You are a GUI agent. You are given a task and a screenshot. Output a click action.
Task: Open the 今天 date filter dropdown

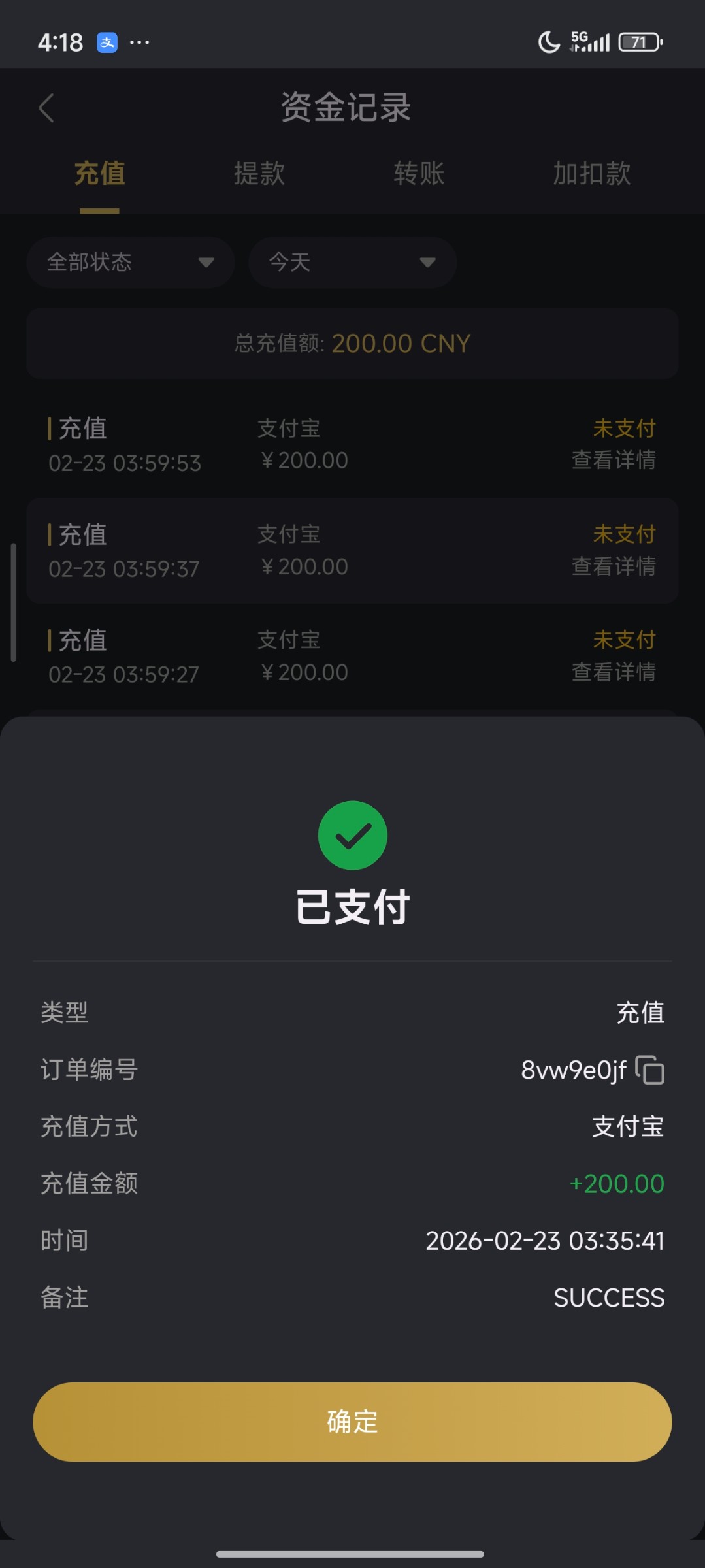click(x=352, y=262)
